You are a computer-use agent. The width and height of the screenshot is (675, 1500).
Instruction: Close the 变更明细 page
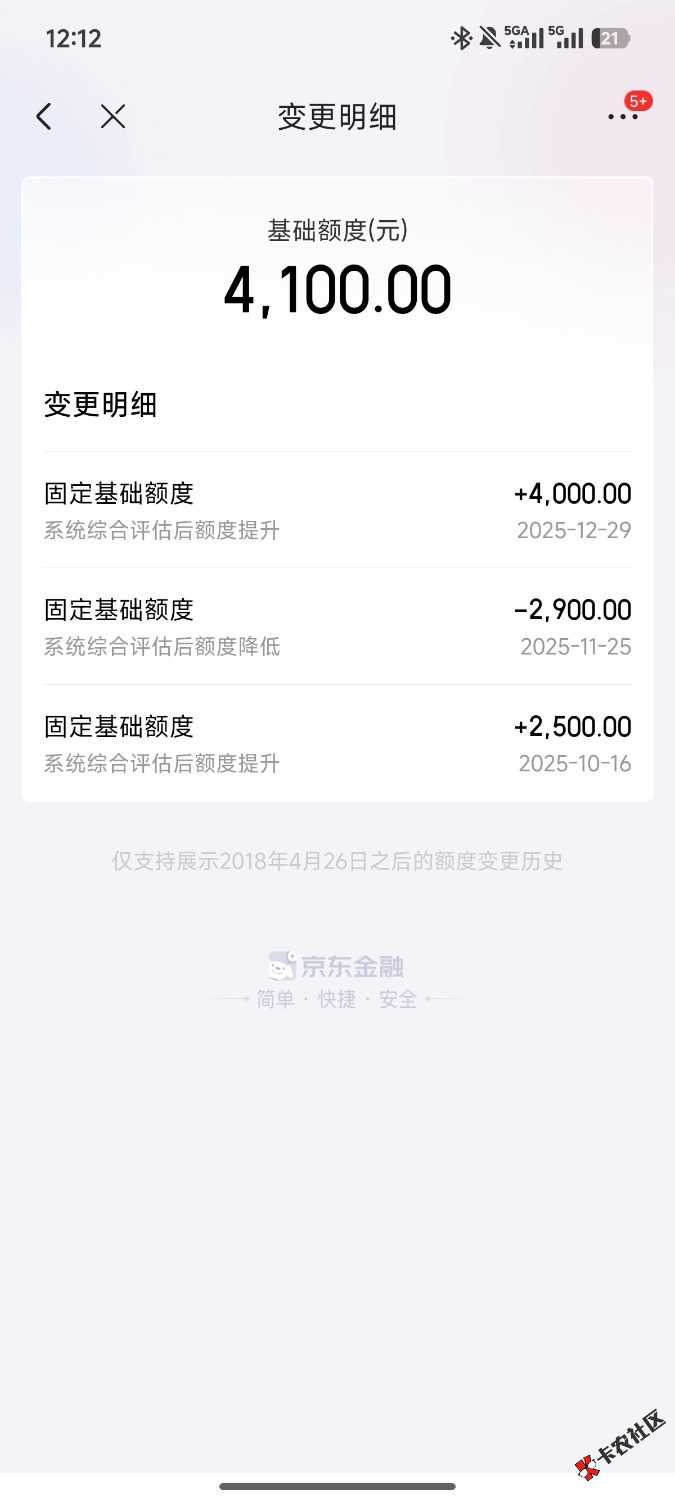(x=113, y=117)
